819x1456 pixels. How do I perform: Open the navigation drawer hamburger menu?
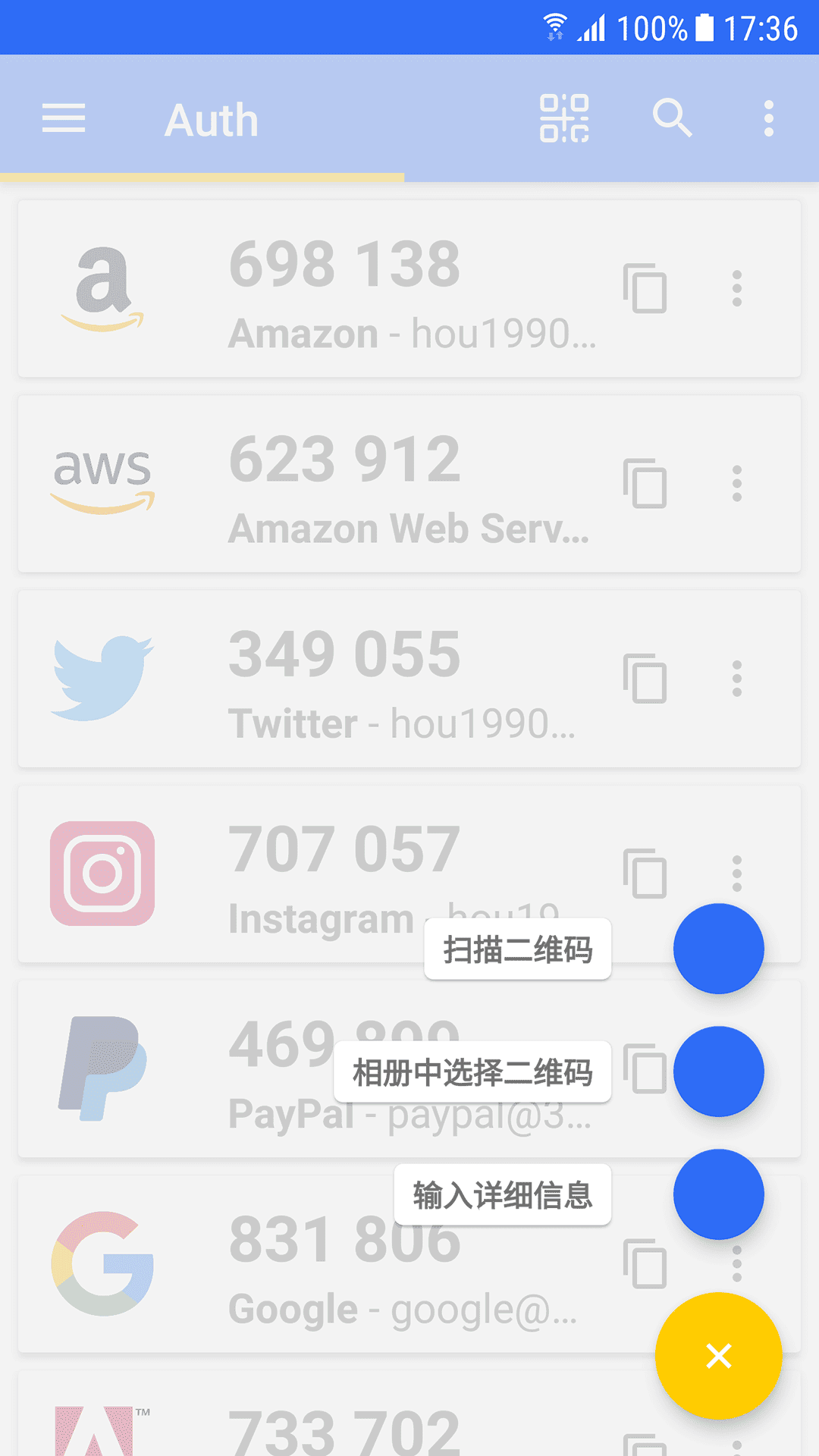[x=63, y=118]
